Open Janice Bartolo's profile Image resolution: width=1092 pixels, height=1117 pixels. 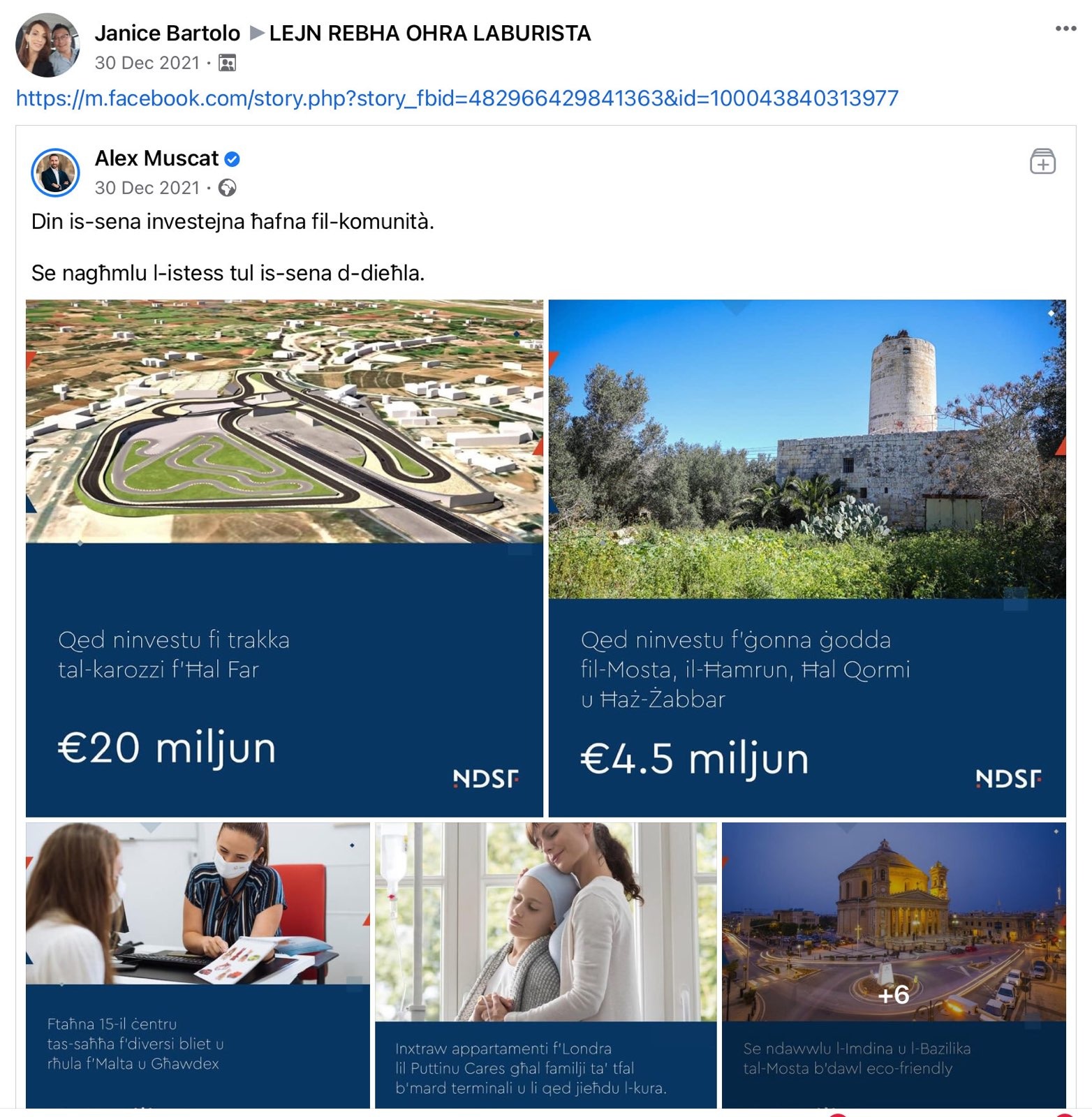167,33
